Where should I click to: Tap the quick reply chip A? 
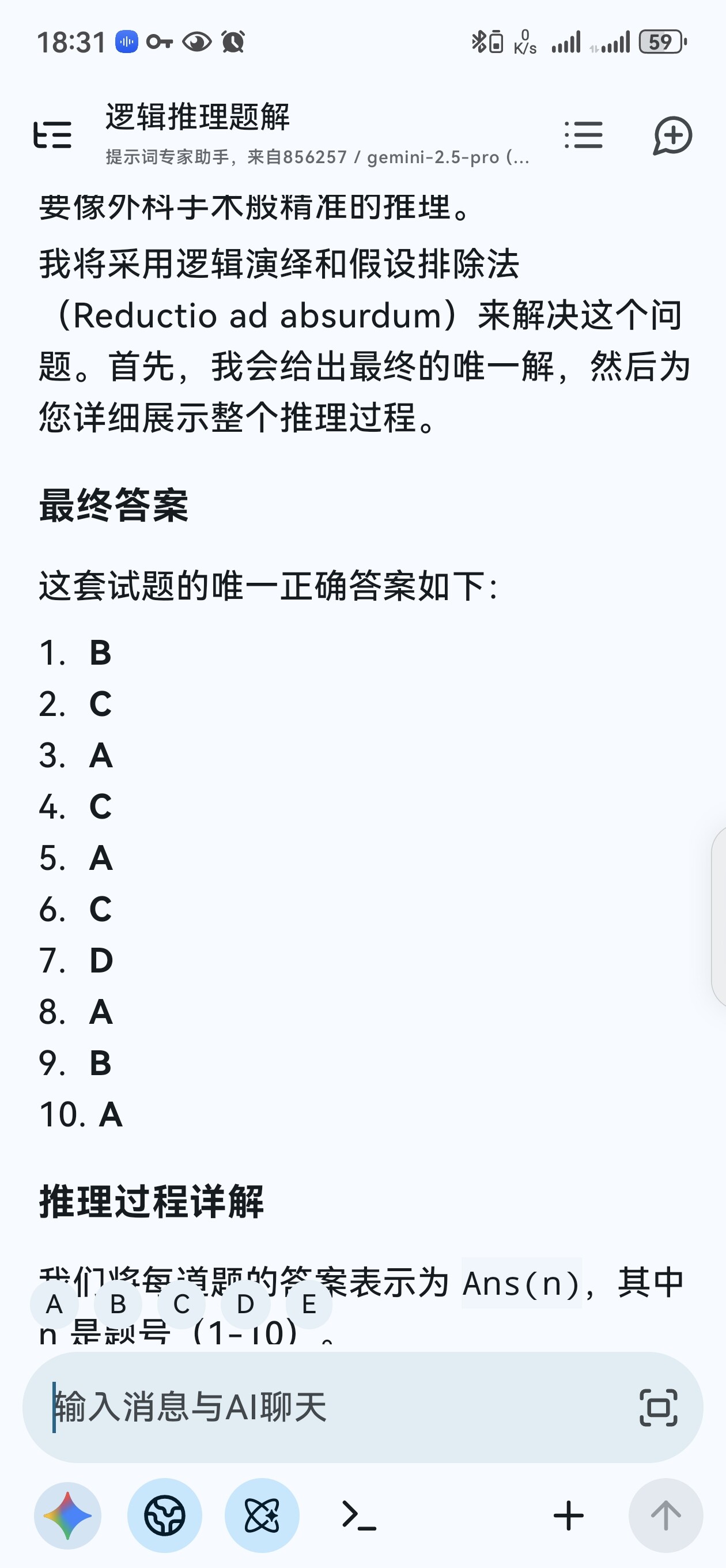[x=55, y=1305]
